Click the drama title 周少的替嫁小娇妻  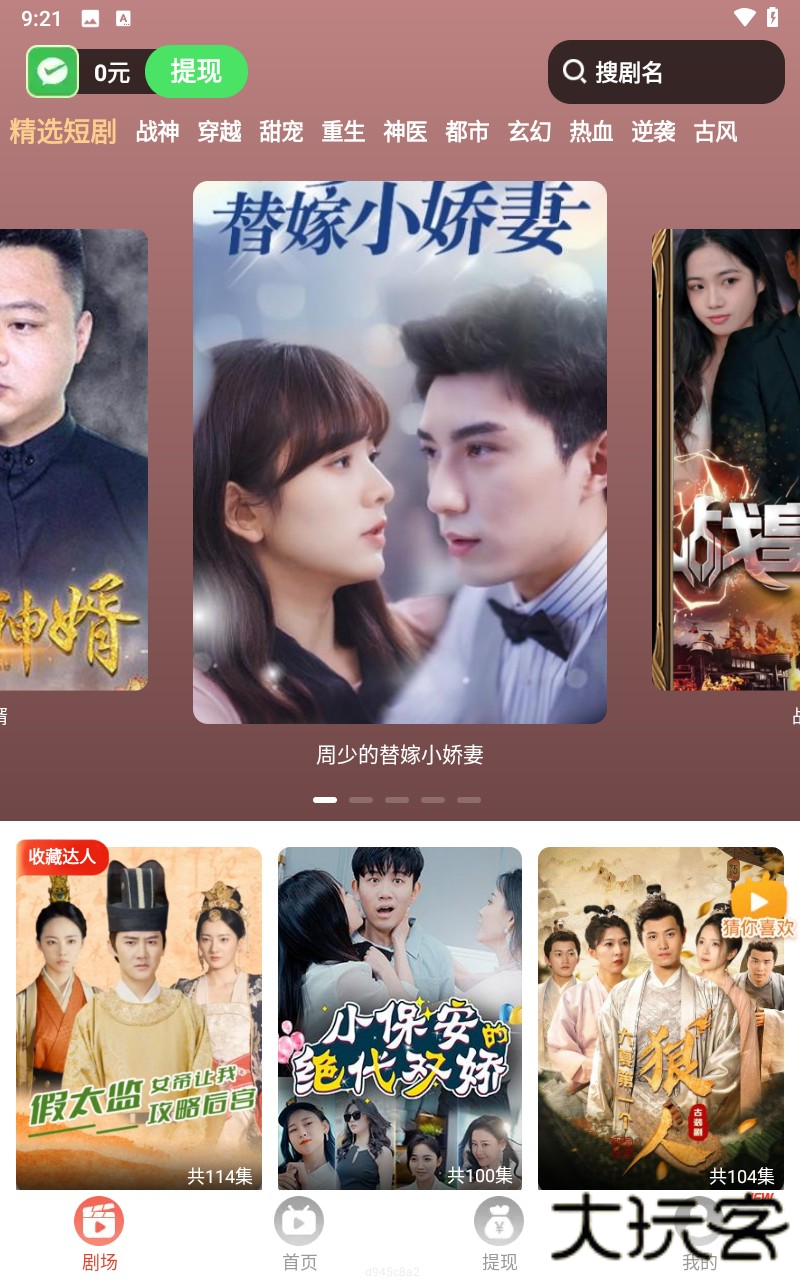399,759
